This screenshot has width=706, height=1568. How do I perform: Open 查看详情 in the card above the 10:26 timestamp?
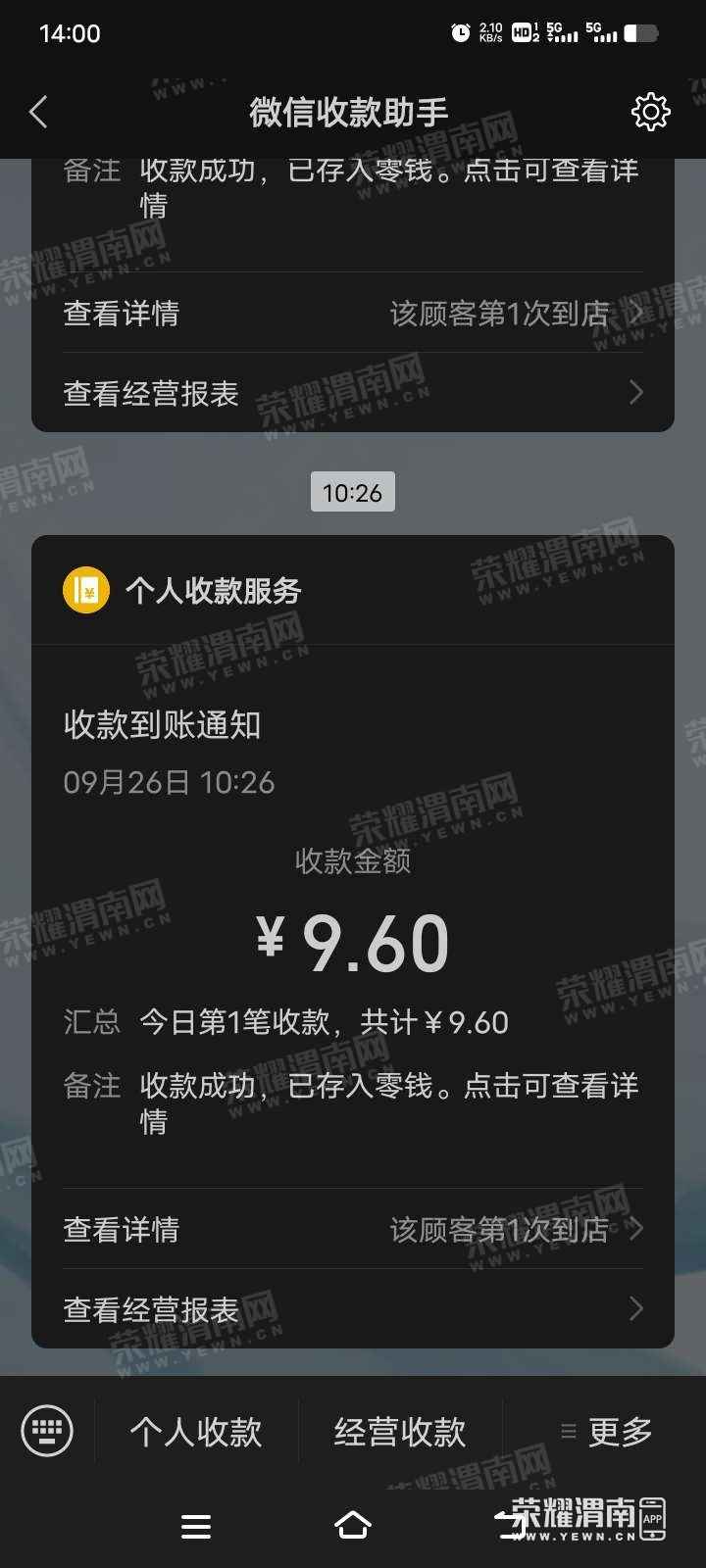pos(353,314)
